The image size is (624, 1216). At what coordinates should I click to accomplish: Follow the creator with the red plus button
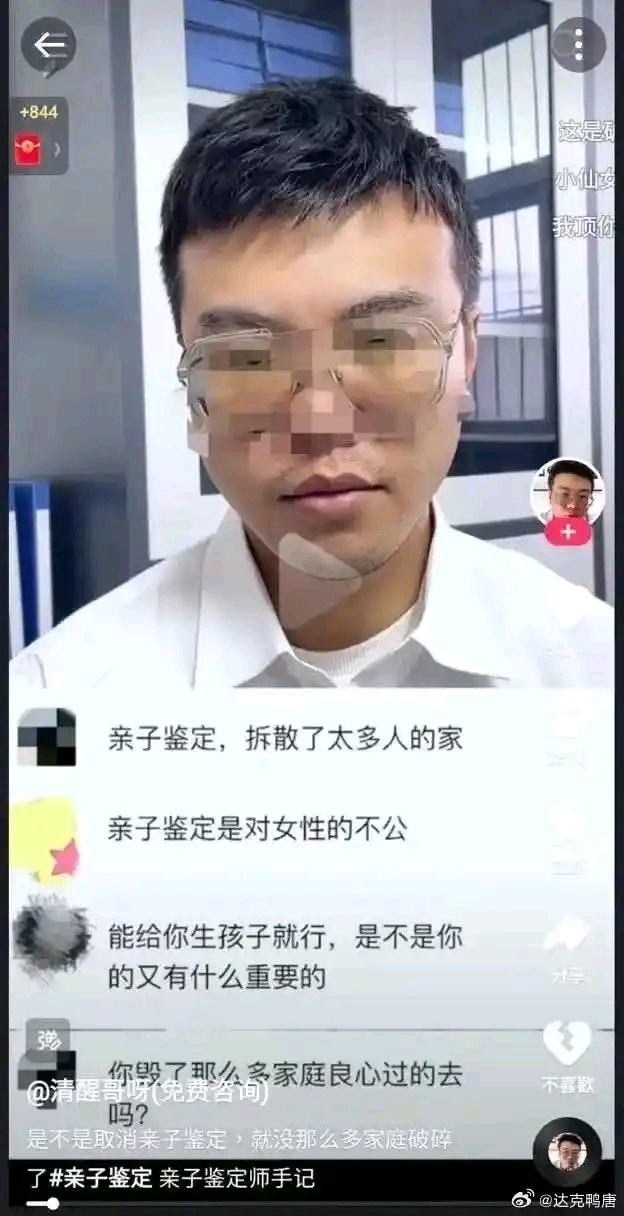point(567,532)
